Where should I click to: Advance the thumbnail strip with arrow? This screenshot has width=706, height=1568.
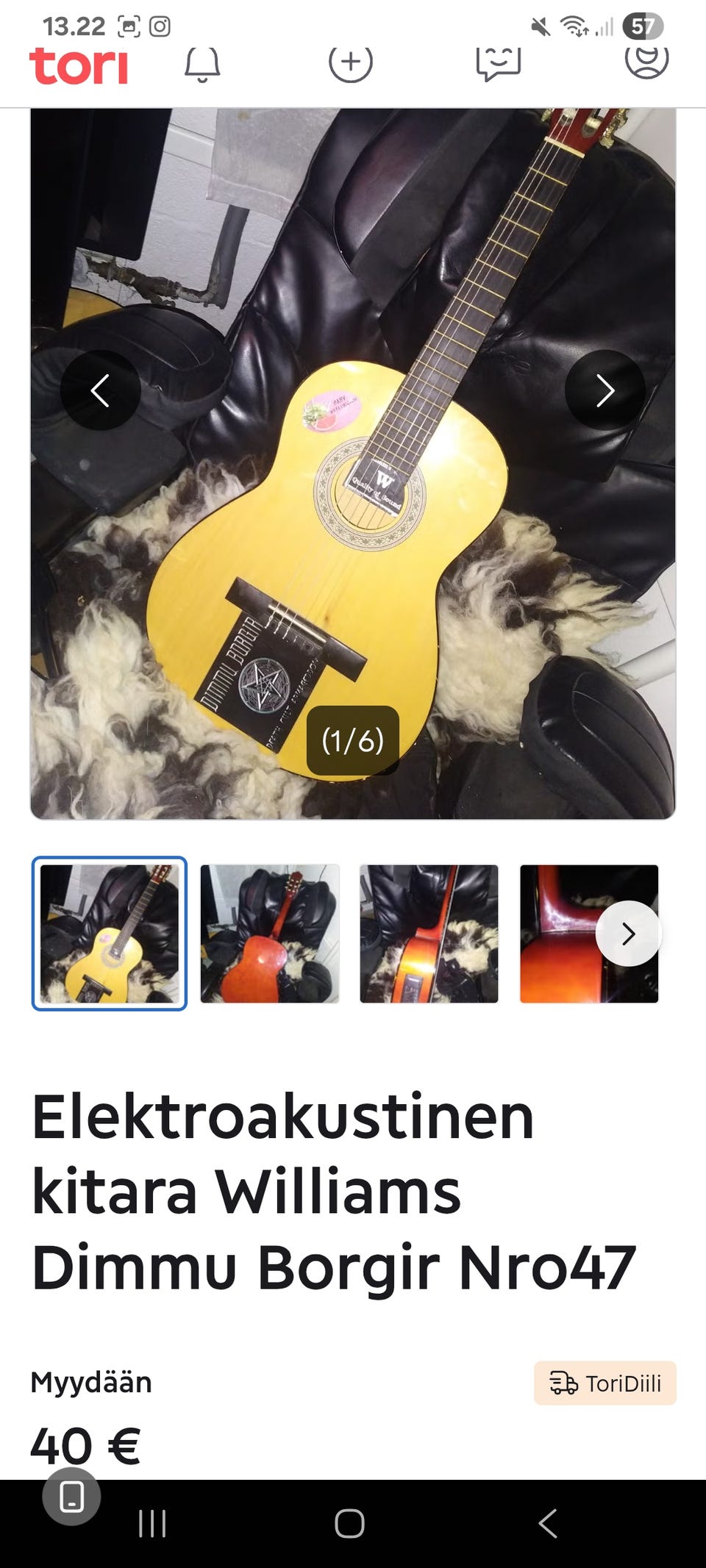tap(628, 934)
